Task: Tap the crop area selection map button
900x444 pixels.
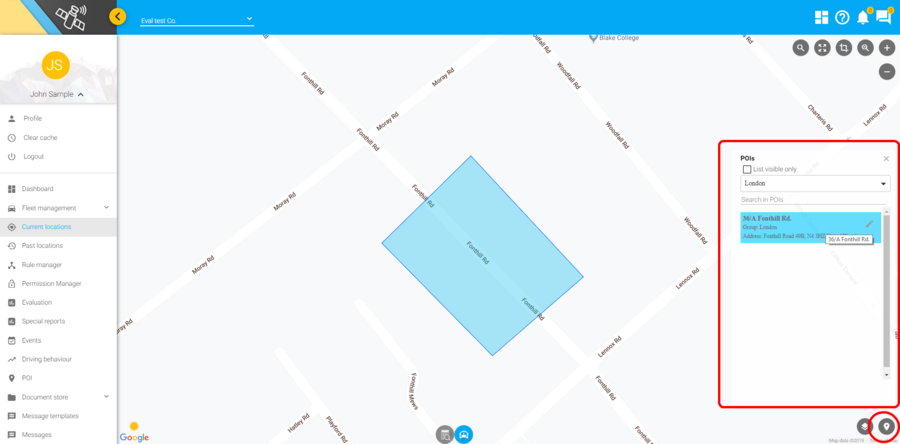Action: pyautogui.click(x=844, y=47)
